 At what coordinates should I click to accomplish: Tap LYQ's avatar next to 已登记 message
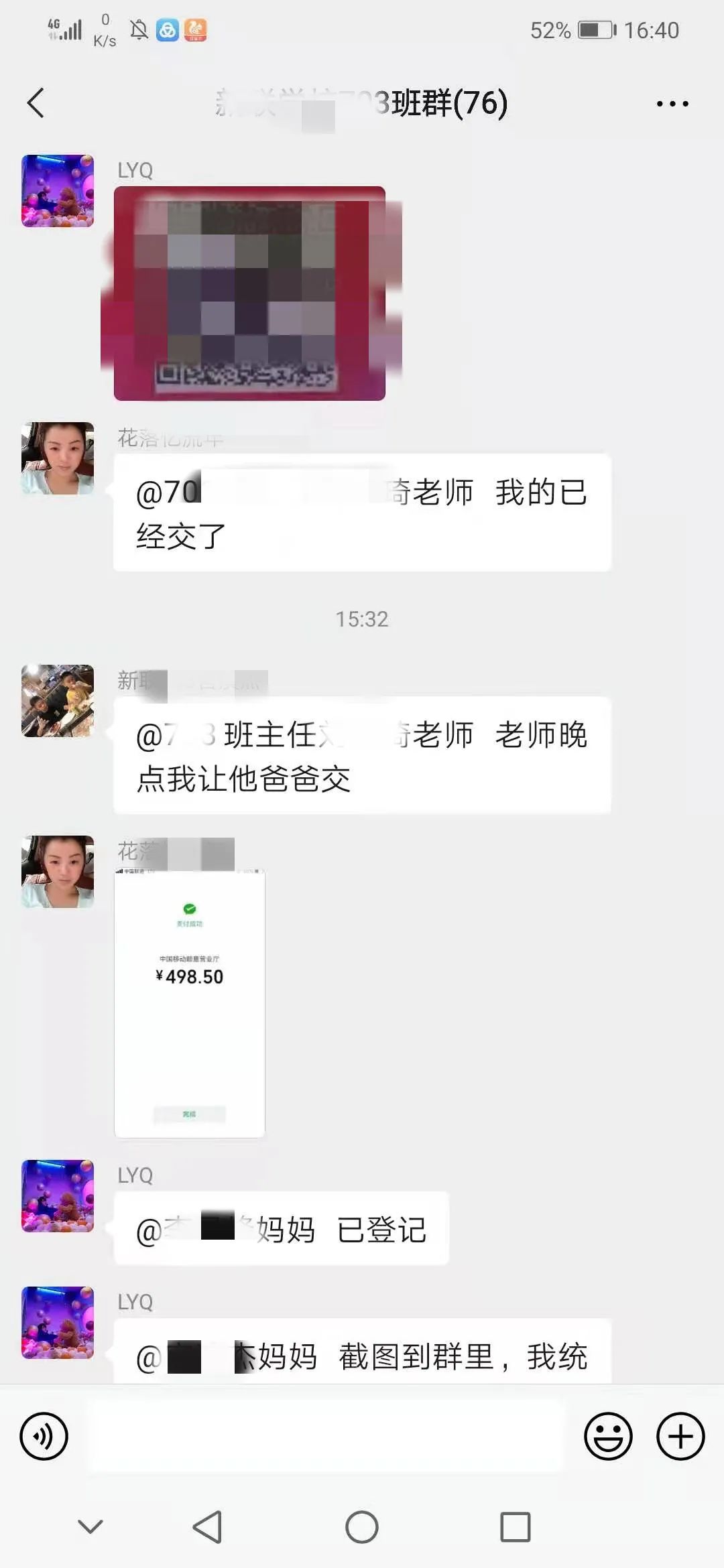(x=58, y=1196)
